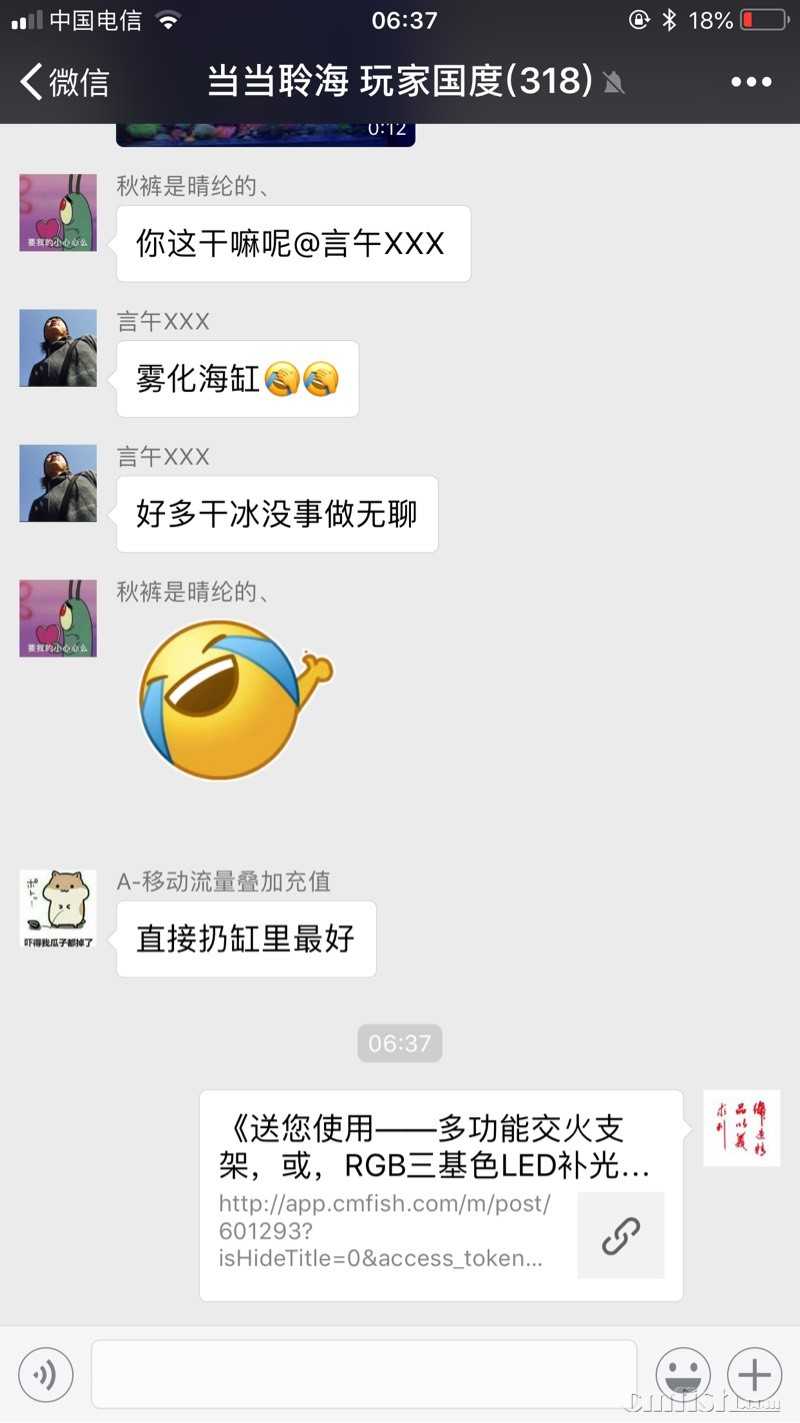The image size is (800, 1423).
Task: View avatar of A-移动流量叠加充值
Action: [x=58, y=909]
